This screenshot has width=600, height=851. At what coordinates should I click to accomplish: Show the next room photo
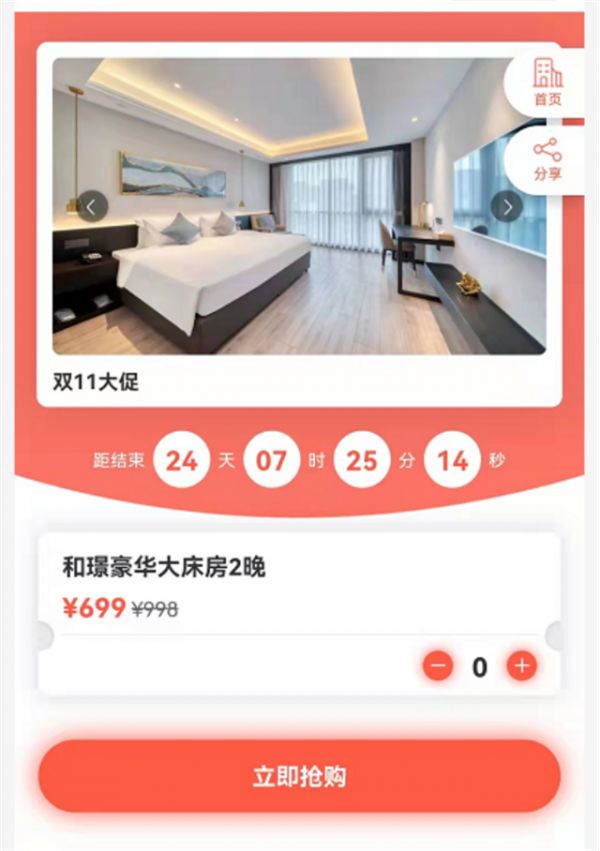click(507, 207)
